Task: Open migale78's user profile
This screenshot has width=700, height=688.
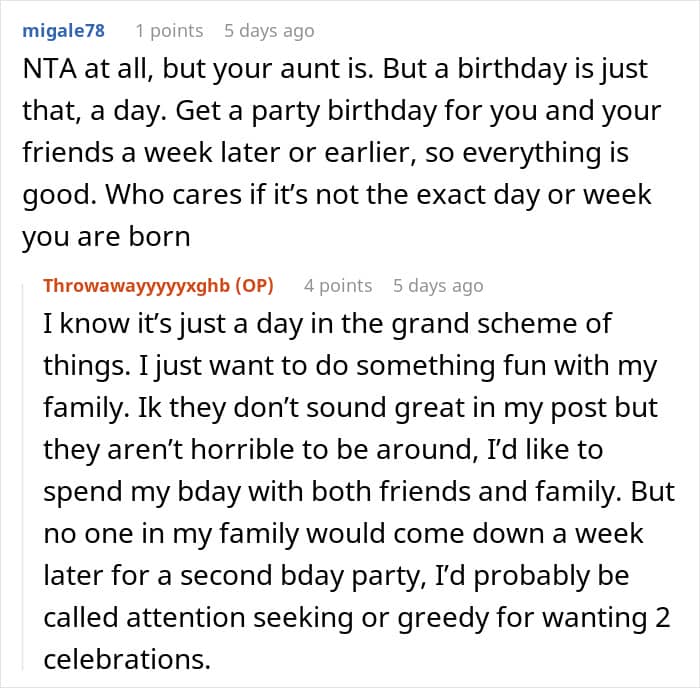Action: tap(63, 31)
